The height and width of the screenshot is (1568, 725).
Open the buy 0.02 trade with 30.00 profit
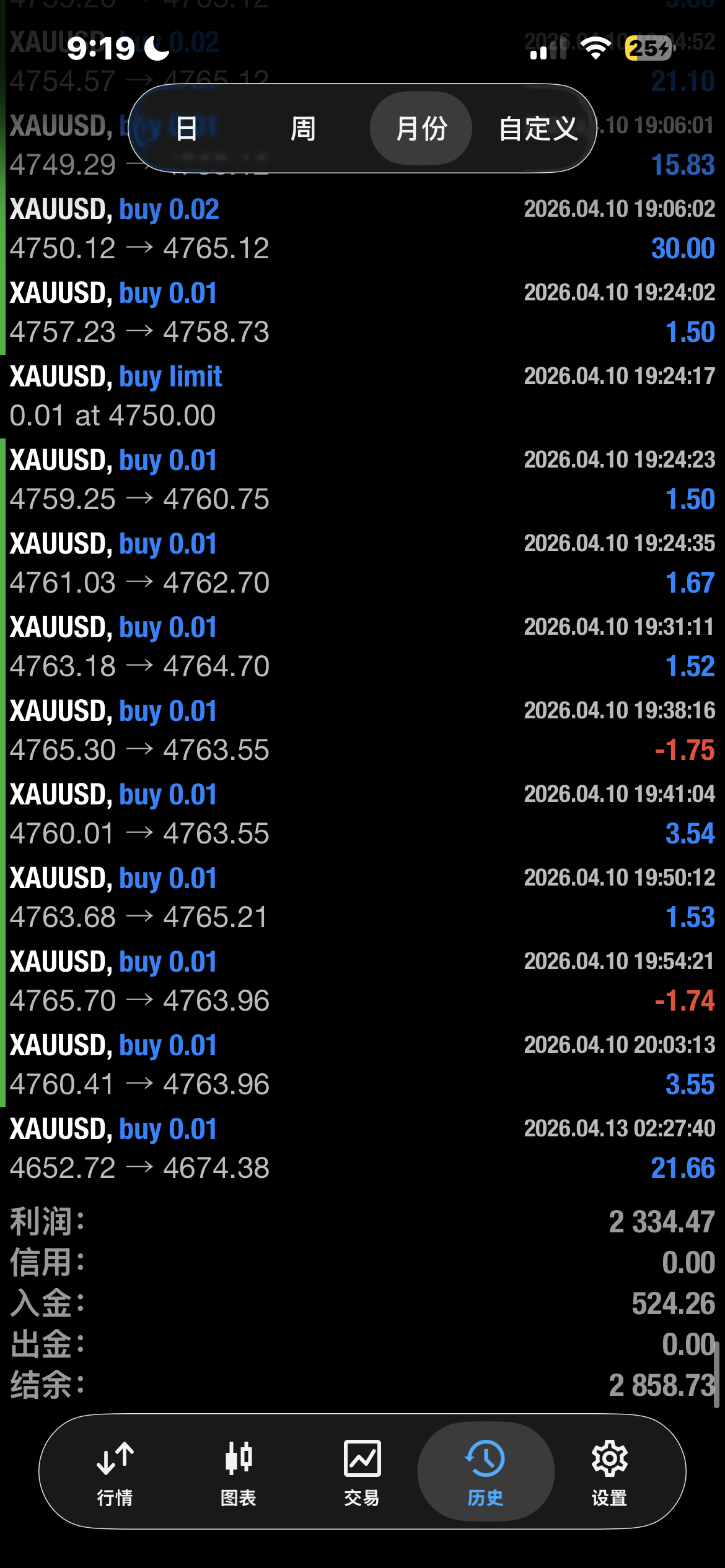(362, 229)
